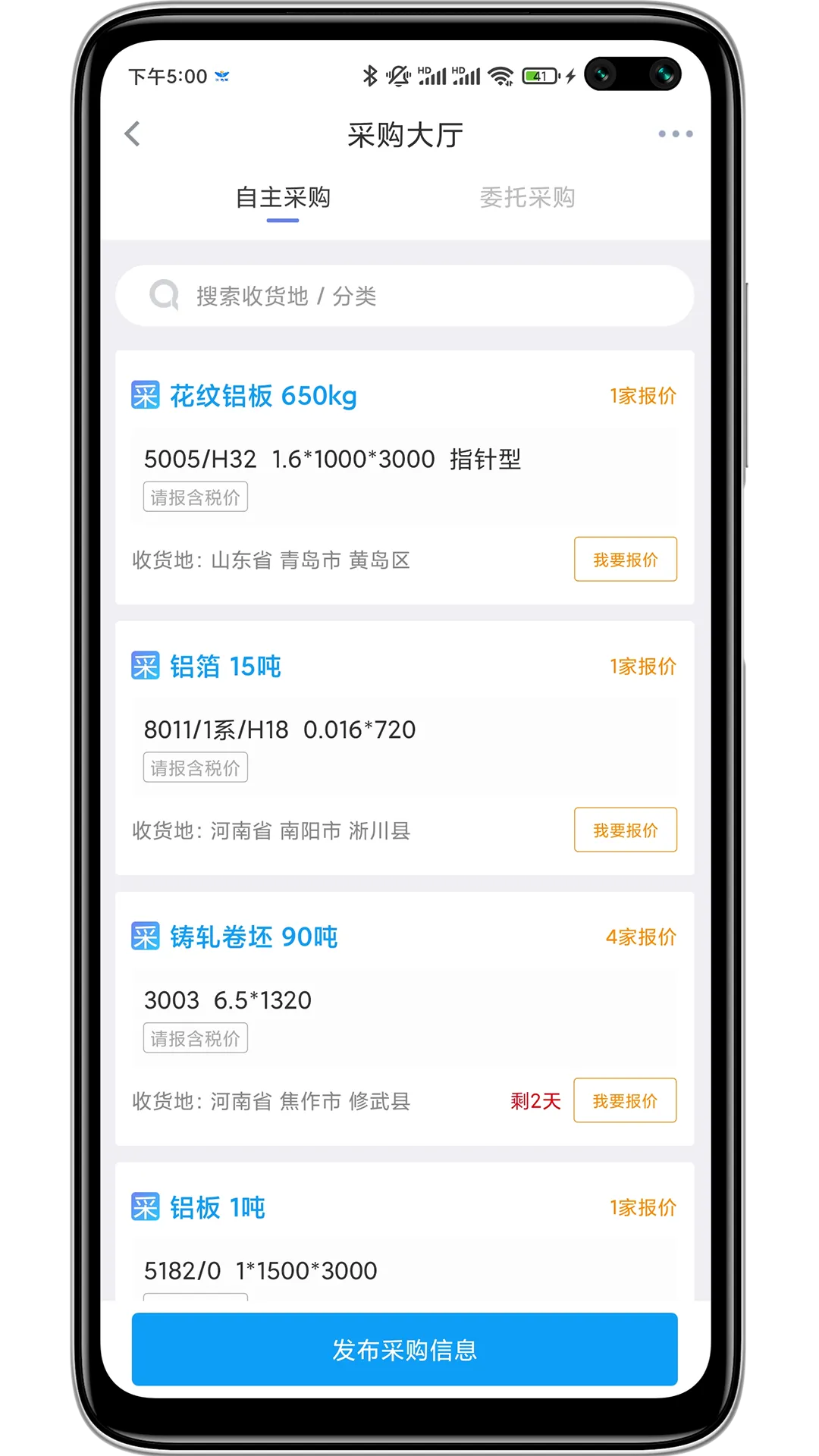The image size is (819, 1456).
Task: Tap the 发布采购信息 button
Action: coord(404,1350)
